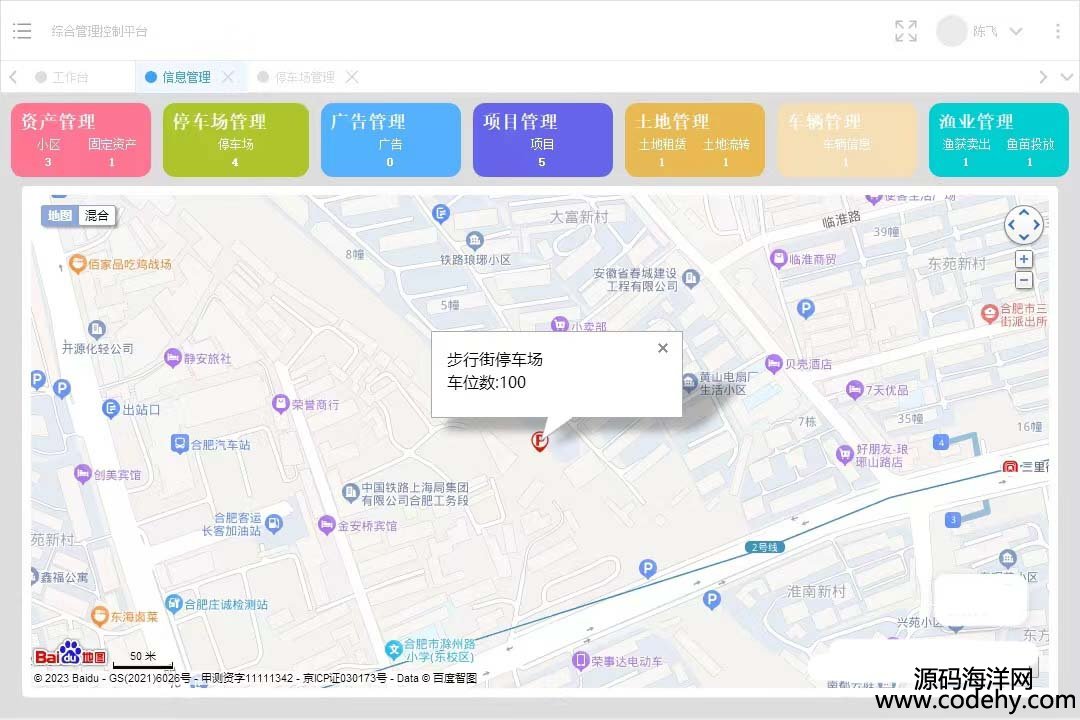Open the hamburger drawer menu

pyautogui.click(x=22, y=31)
